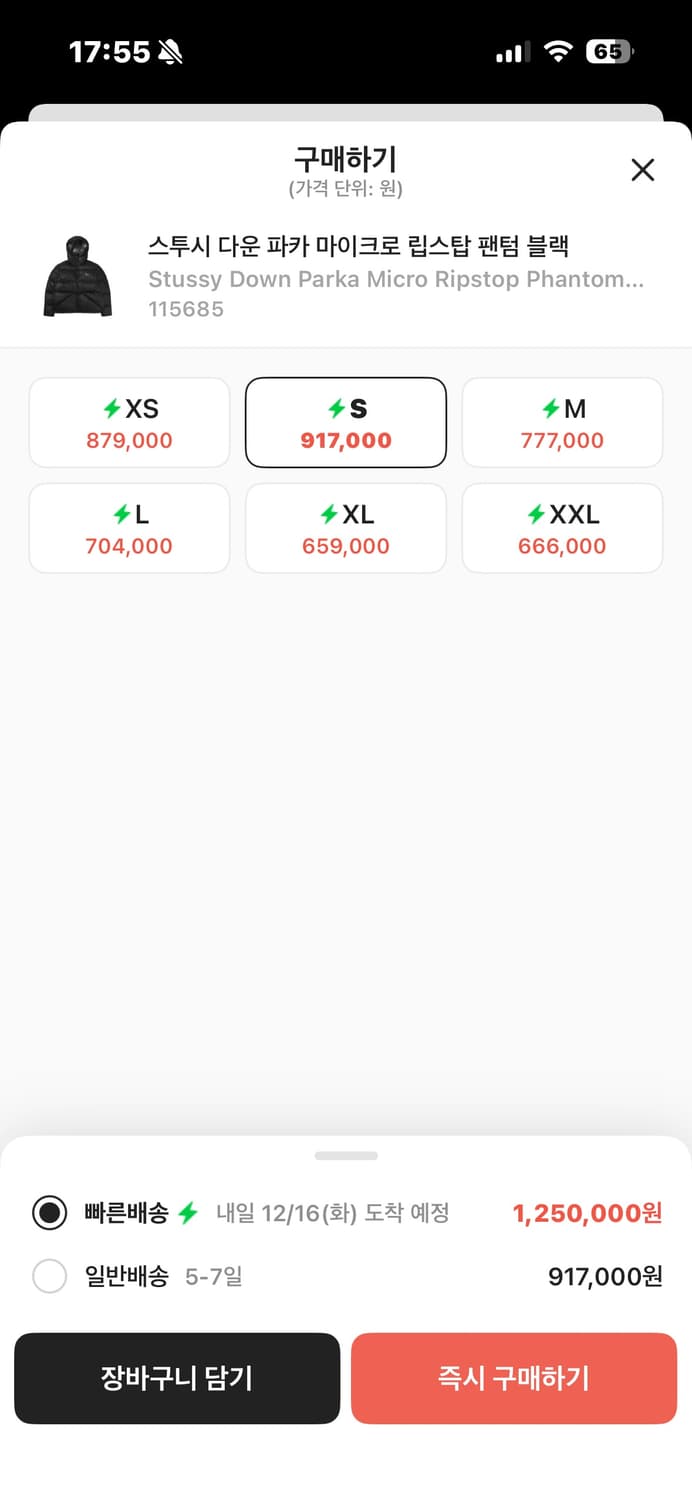Tap 즉시 구매하기 to buy now
The width and height of the screenshot is (692, 1500).
click(x=514, y=1378)
